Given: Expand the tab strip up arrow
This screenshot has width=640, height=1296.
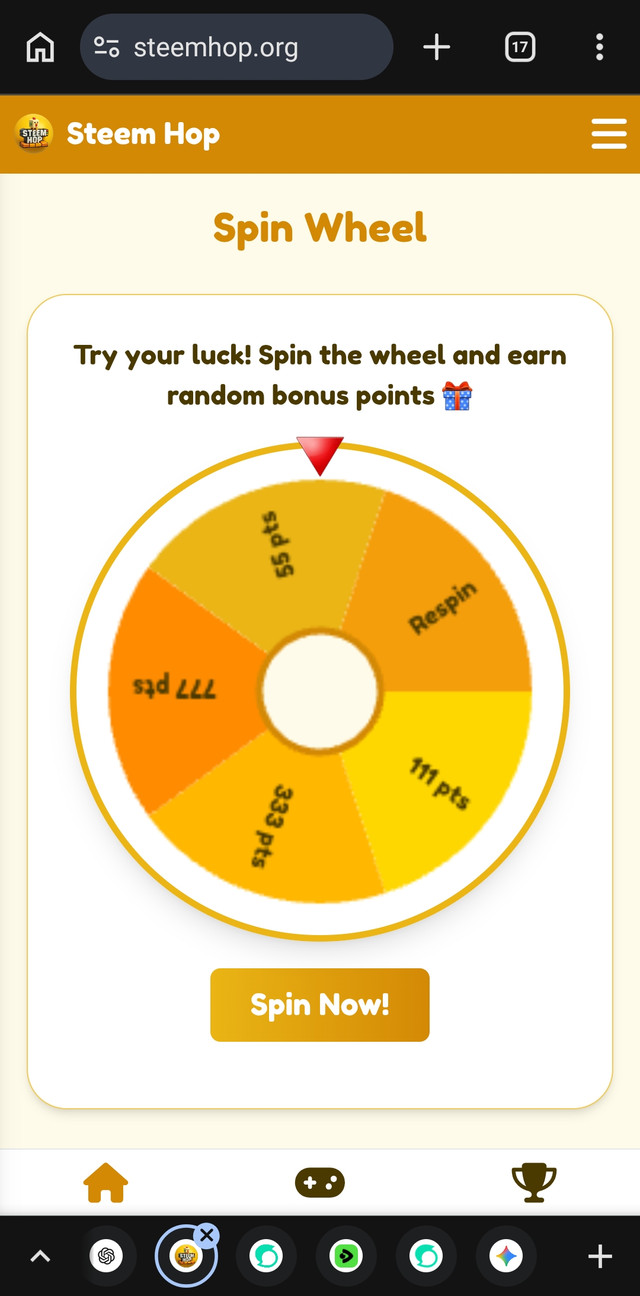Looking at the screenshot, I should [x=40, y=1256].
